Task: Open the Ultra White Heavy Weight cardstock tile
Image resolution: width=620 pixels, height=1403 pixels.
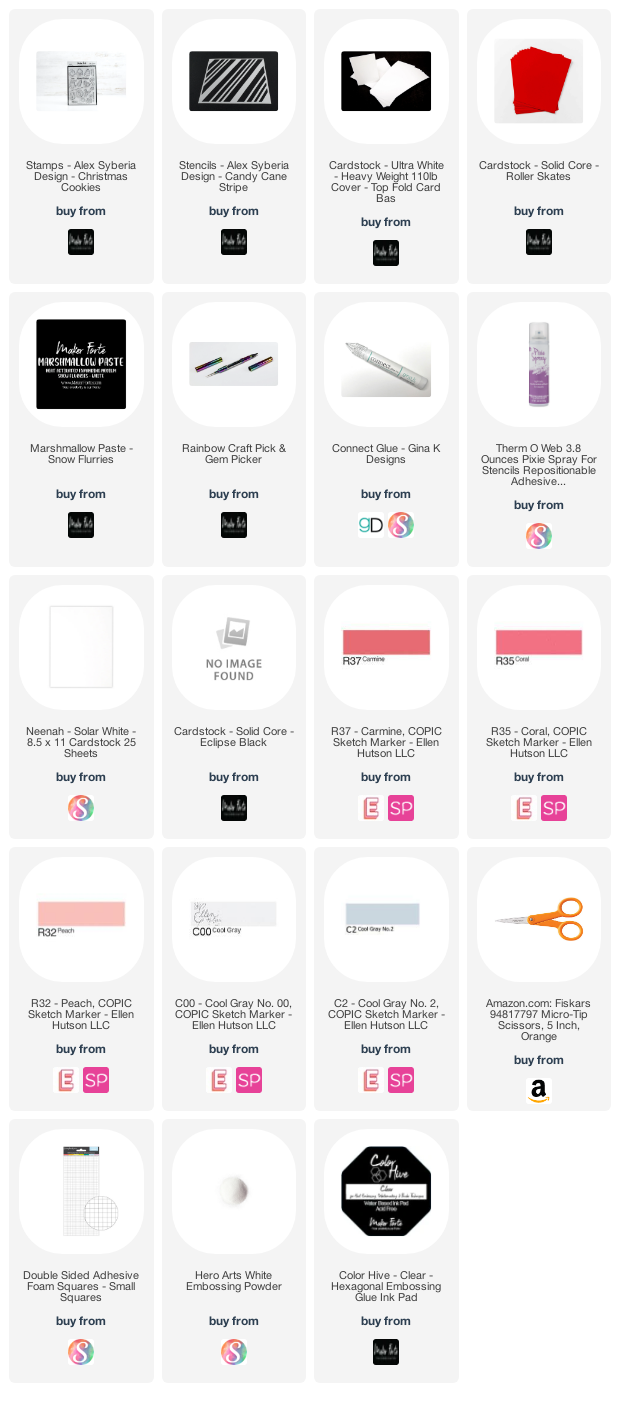Action: pyautogui.click(x=386, y=73)
